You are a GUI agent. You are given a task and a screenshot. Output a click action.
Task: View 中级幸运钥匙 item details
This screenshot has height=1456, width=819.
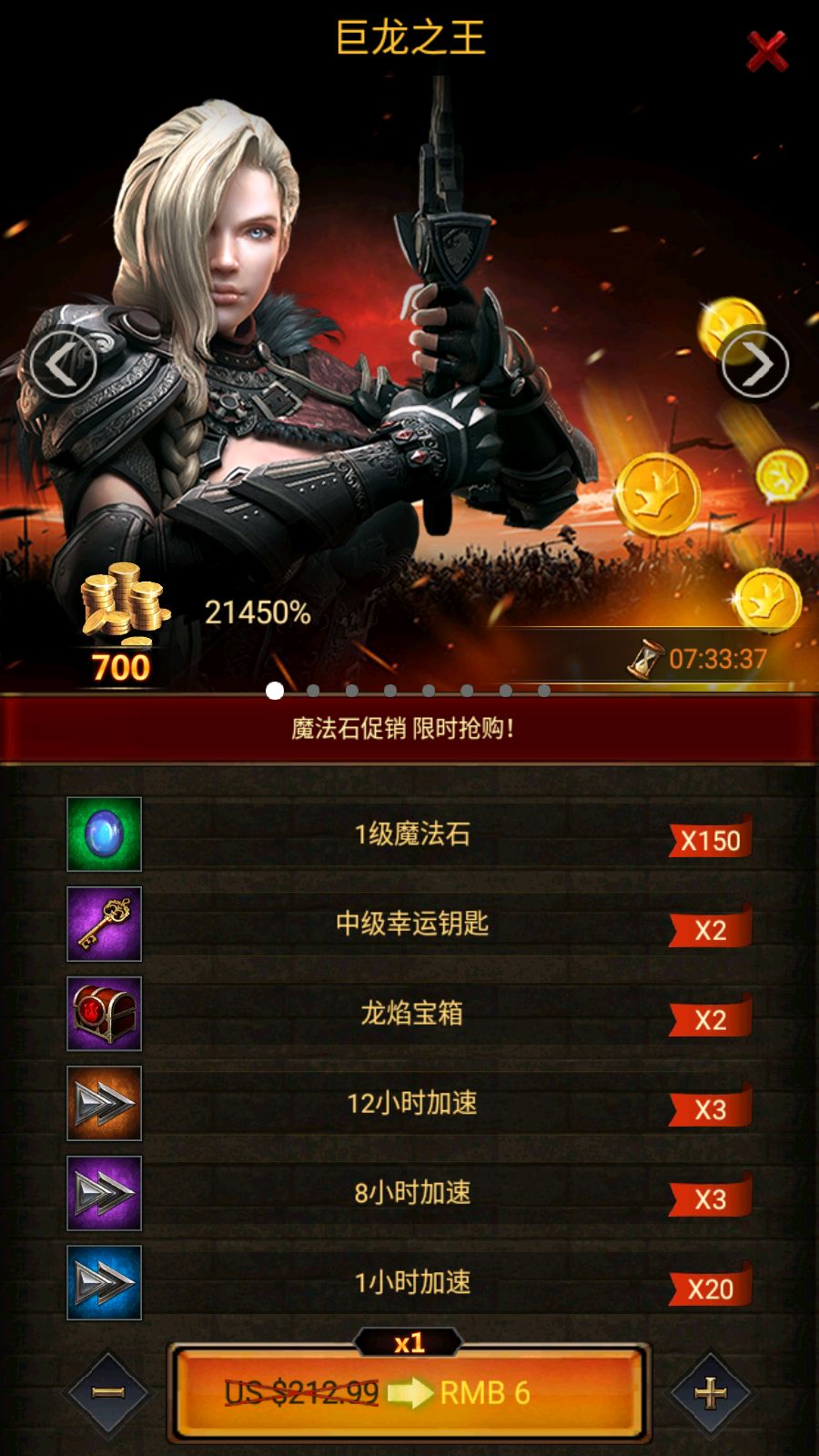[x=105, y=924]
